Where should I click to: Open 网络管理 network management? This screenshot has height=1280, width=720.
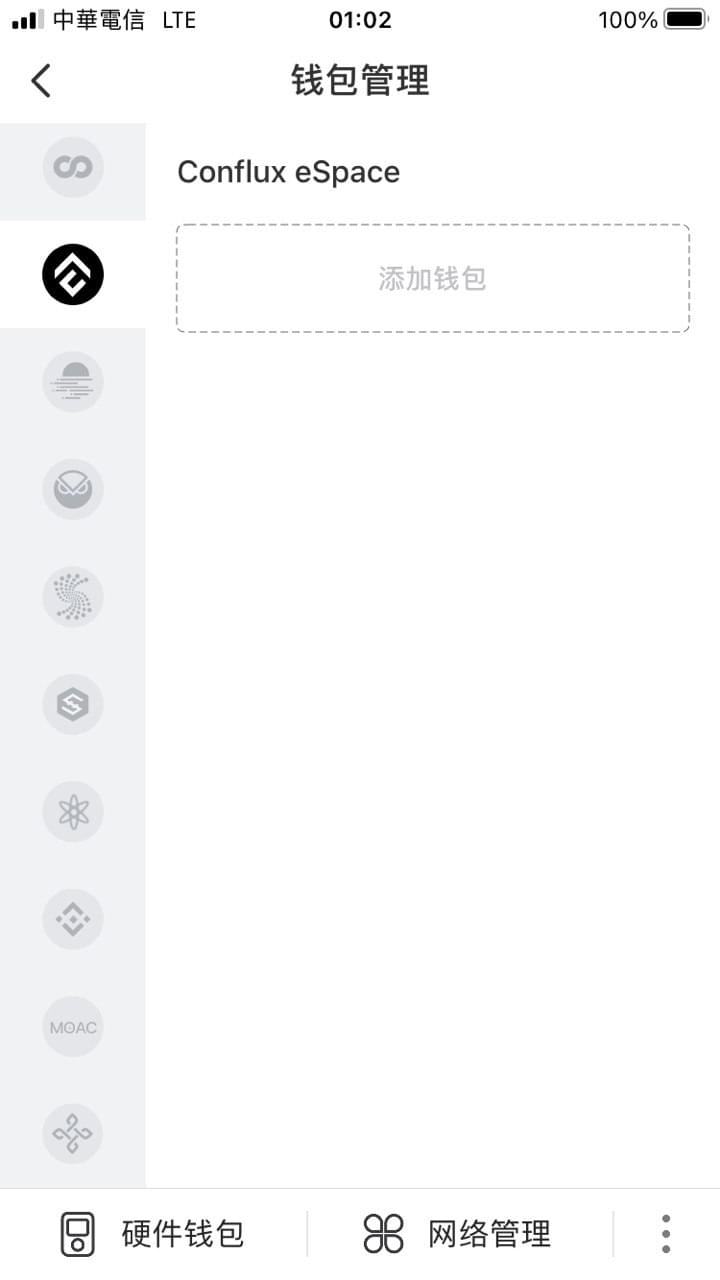pos(458,1234)
